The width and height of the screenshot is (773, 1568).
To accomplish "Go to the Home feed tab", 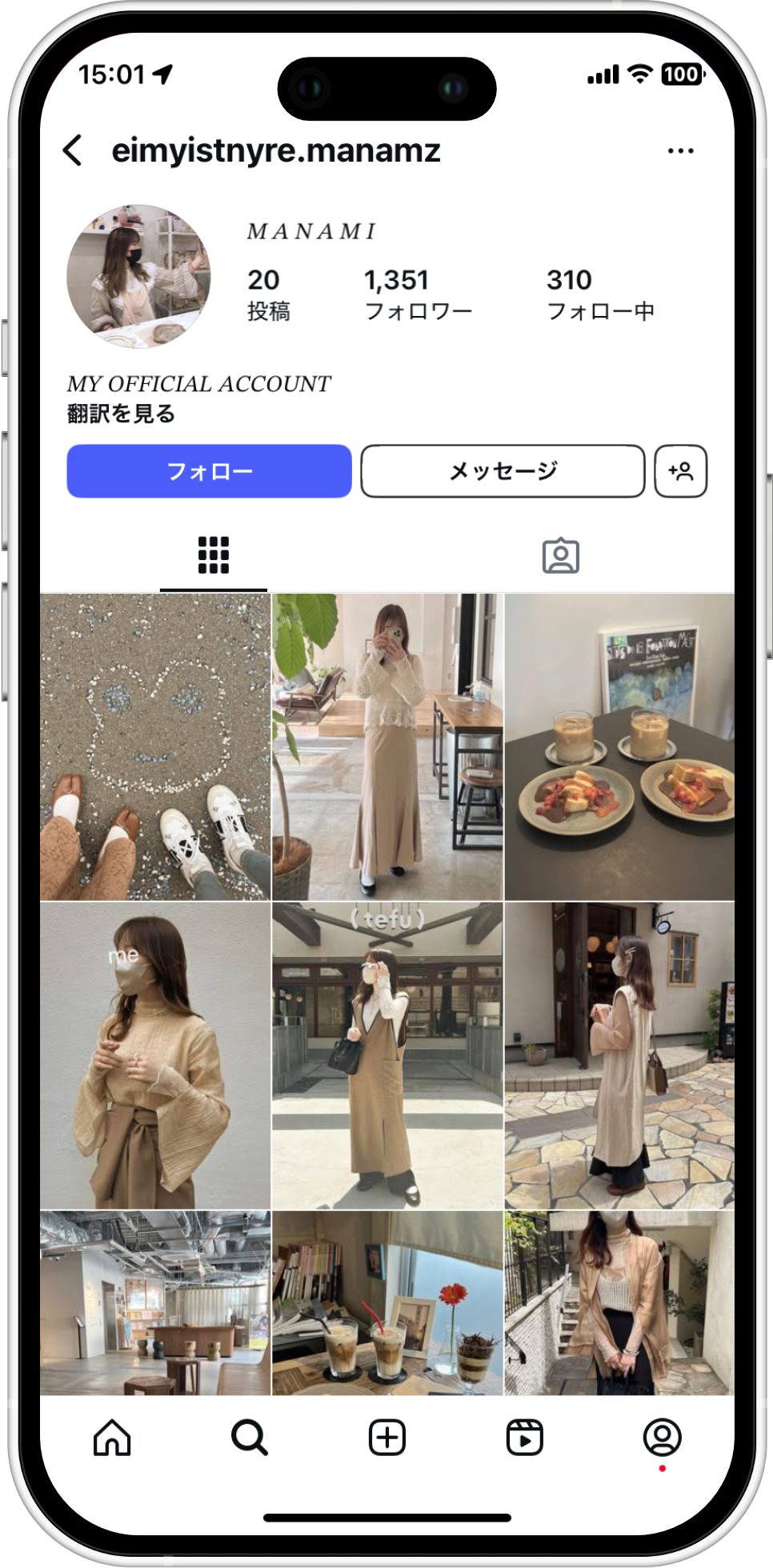I will [x=112, y=1438].
